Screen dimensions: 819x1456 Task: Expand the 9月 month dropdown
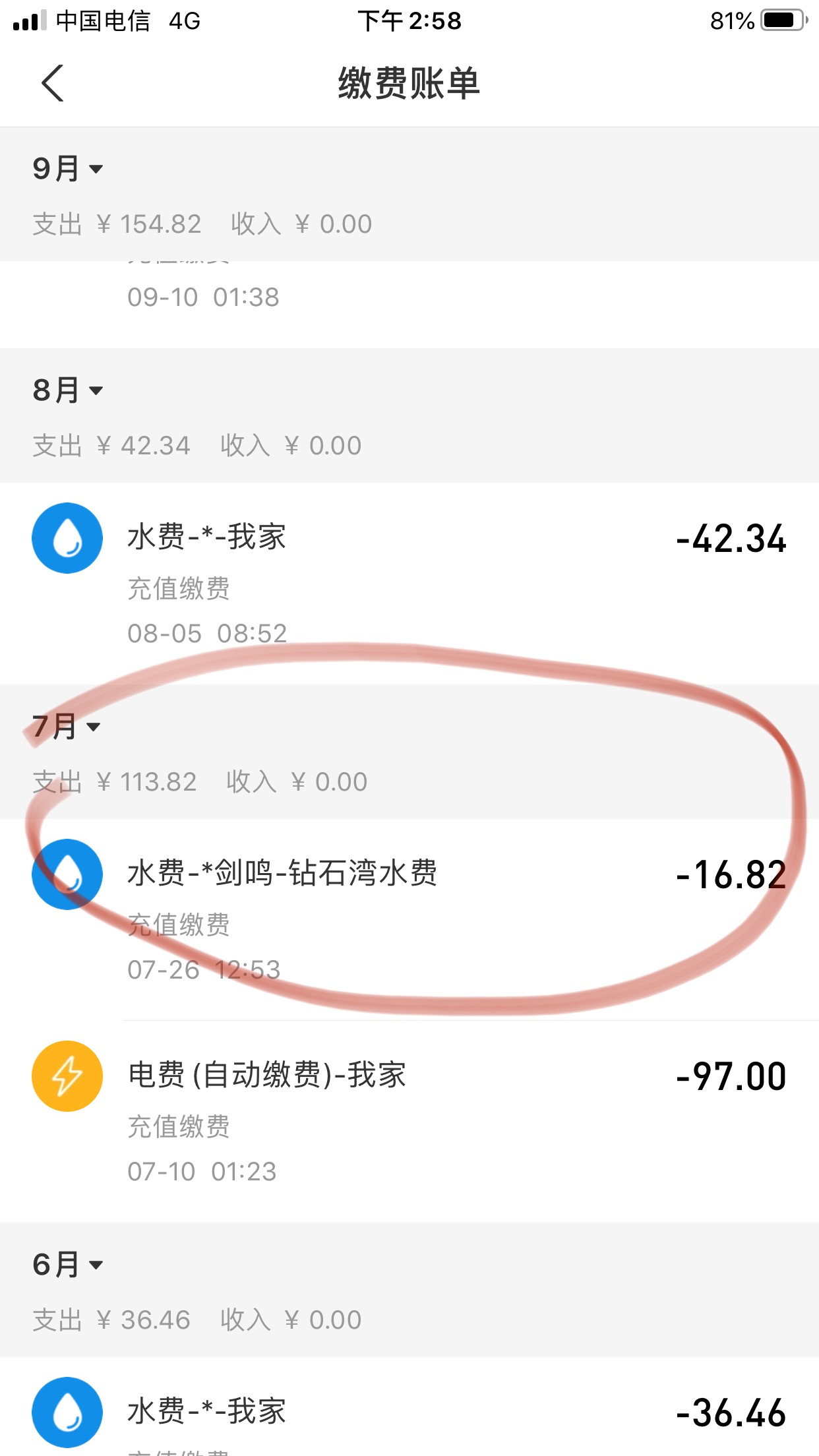tap(68, 169)
